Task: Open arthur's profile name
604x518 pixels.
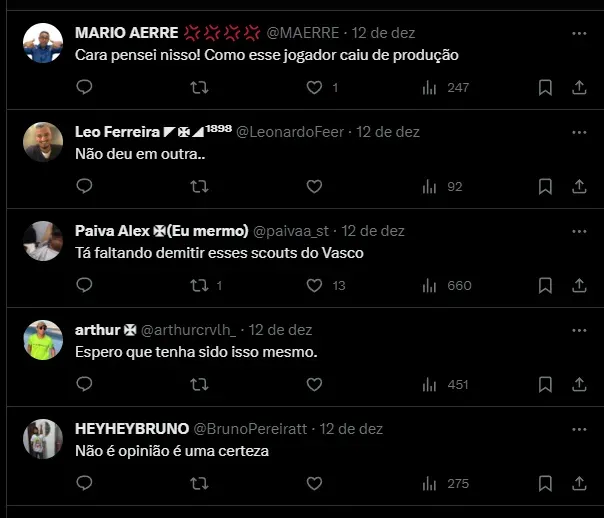Action: 98,329
